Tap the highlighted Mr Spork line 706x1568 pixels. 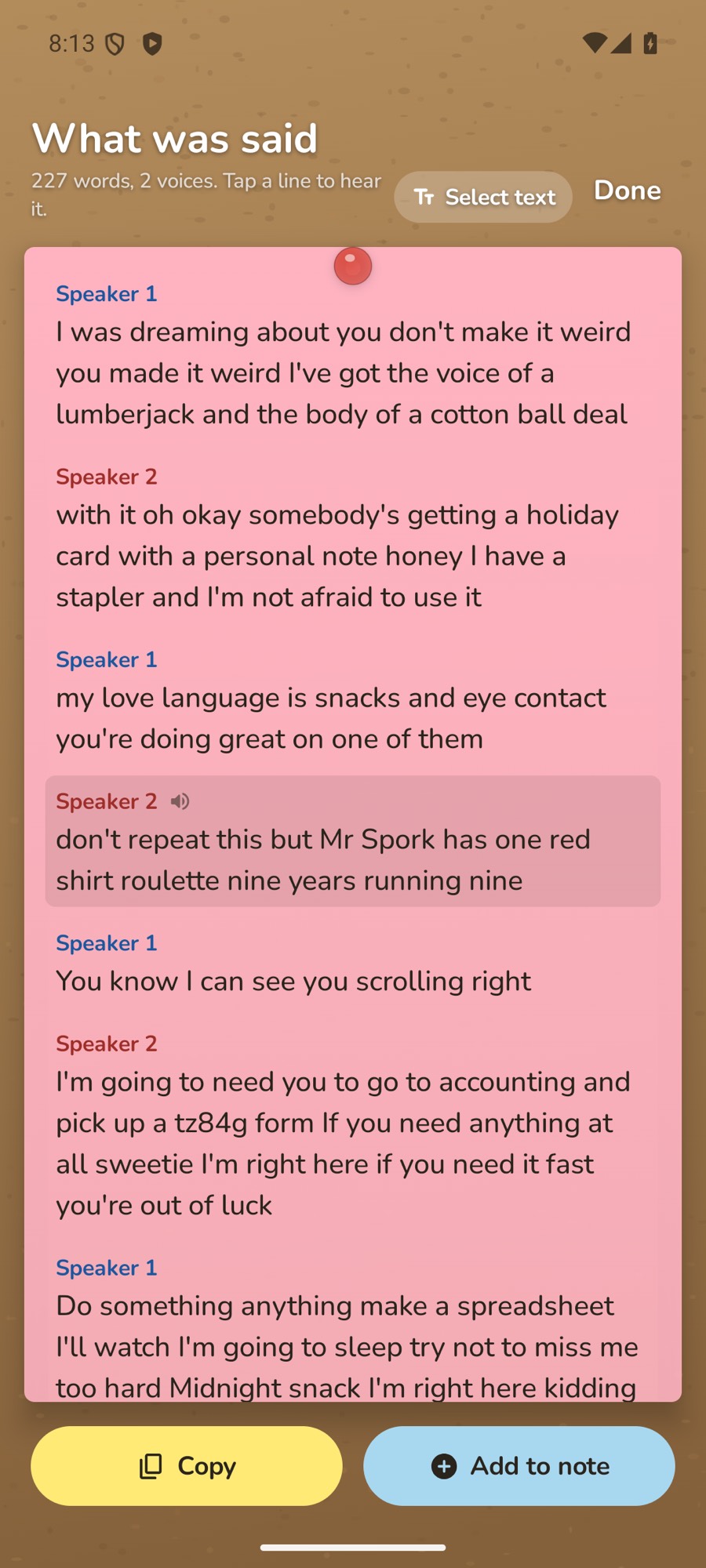pos(353,841)
